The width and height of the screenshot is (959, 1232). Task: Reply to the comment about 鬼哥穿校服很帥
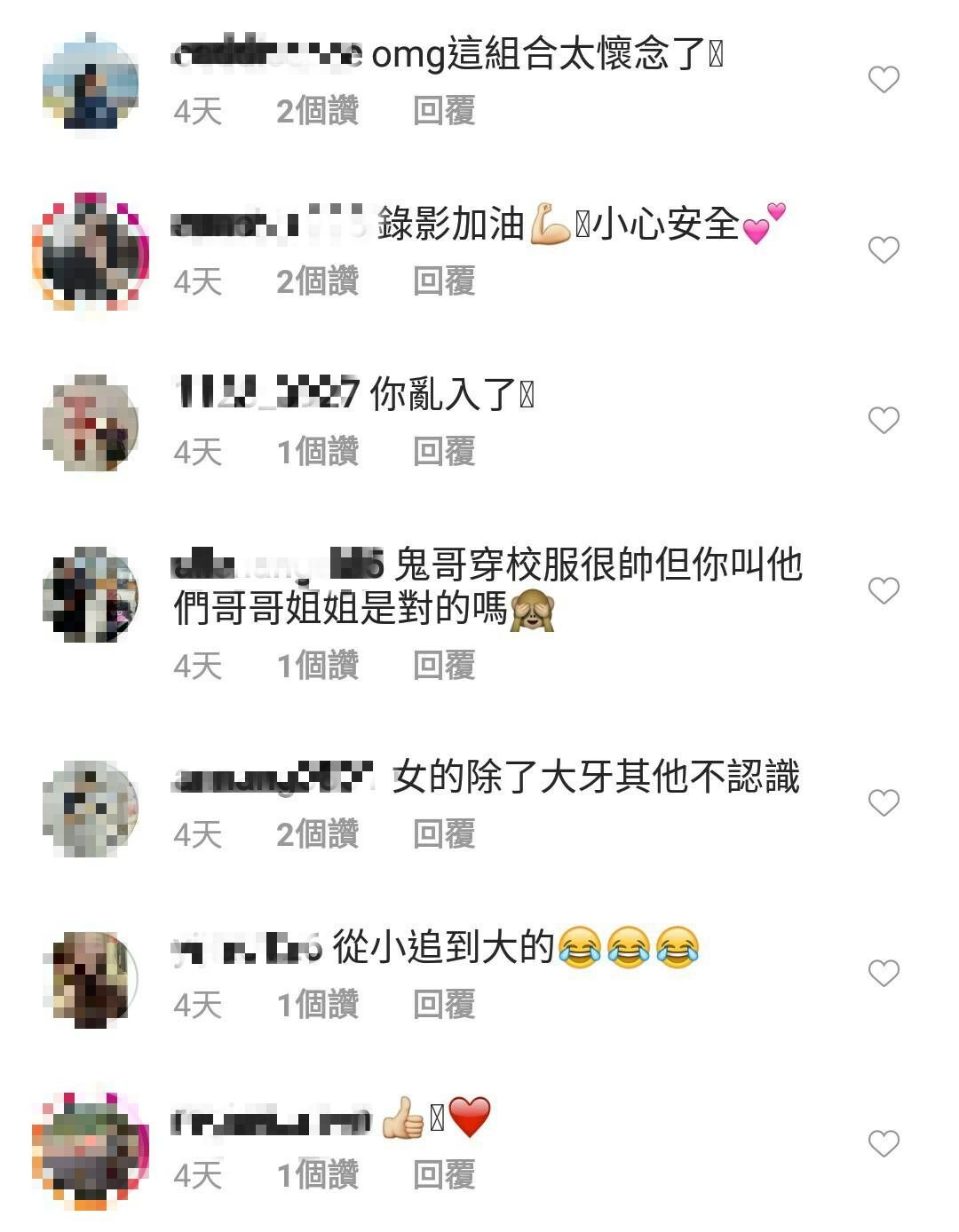tap(444, 666)
